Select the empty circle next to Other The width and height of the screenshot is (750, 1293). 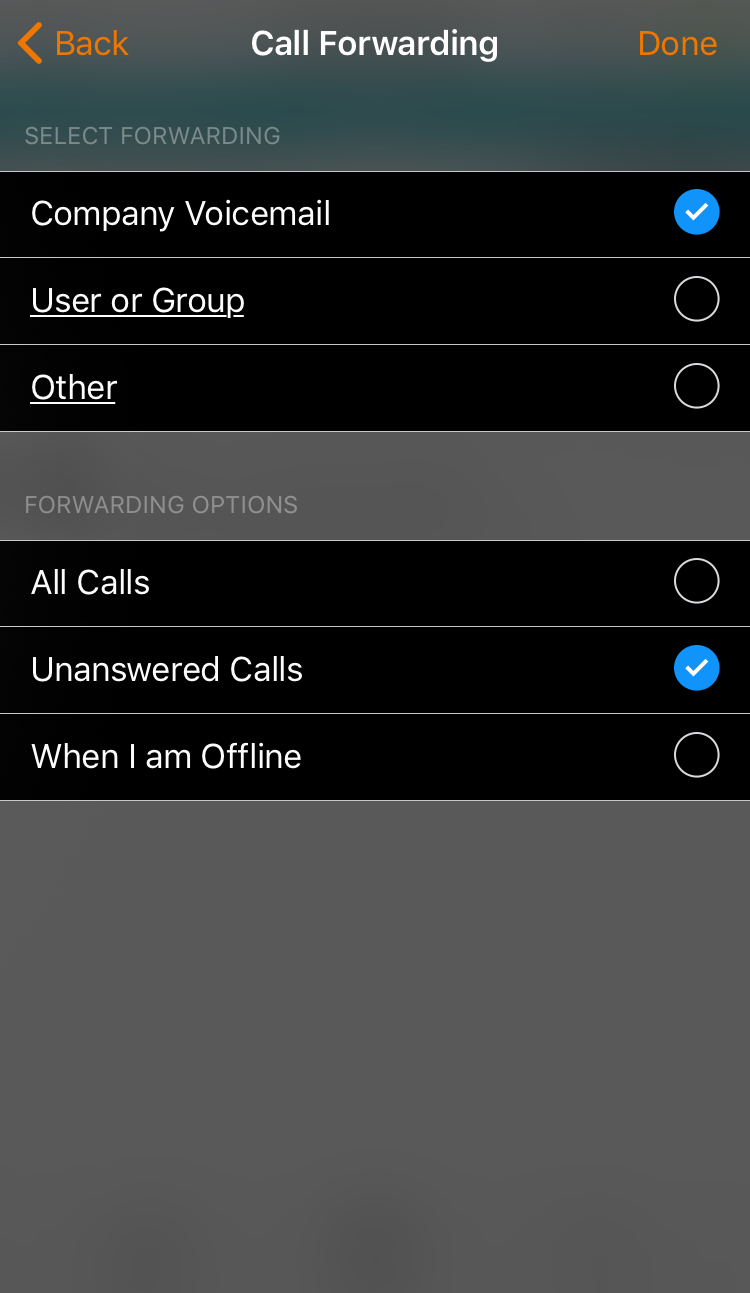pyautogui.click(x=697, y=386)
